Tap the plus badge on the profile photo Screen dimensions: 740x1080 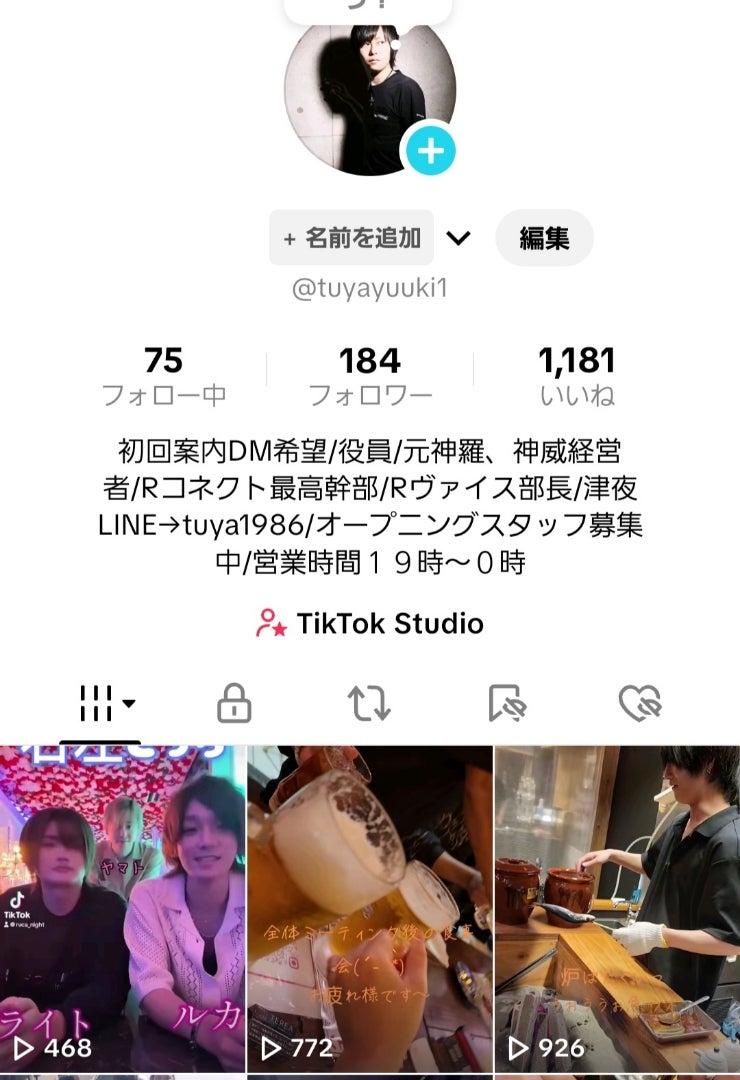429,152
